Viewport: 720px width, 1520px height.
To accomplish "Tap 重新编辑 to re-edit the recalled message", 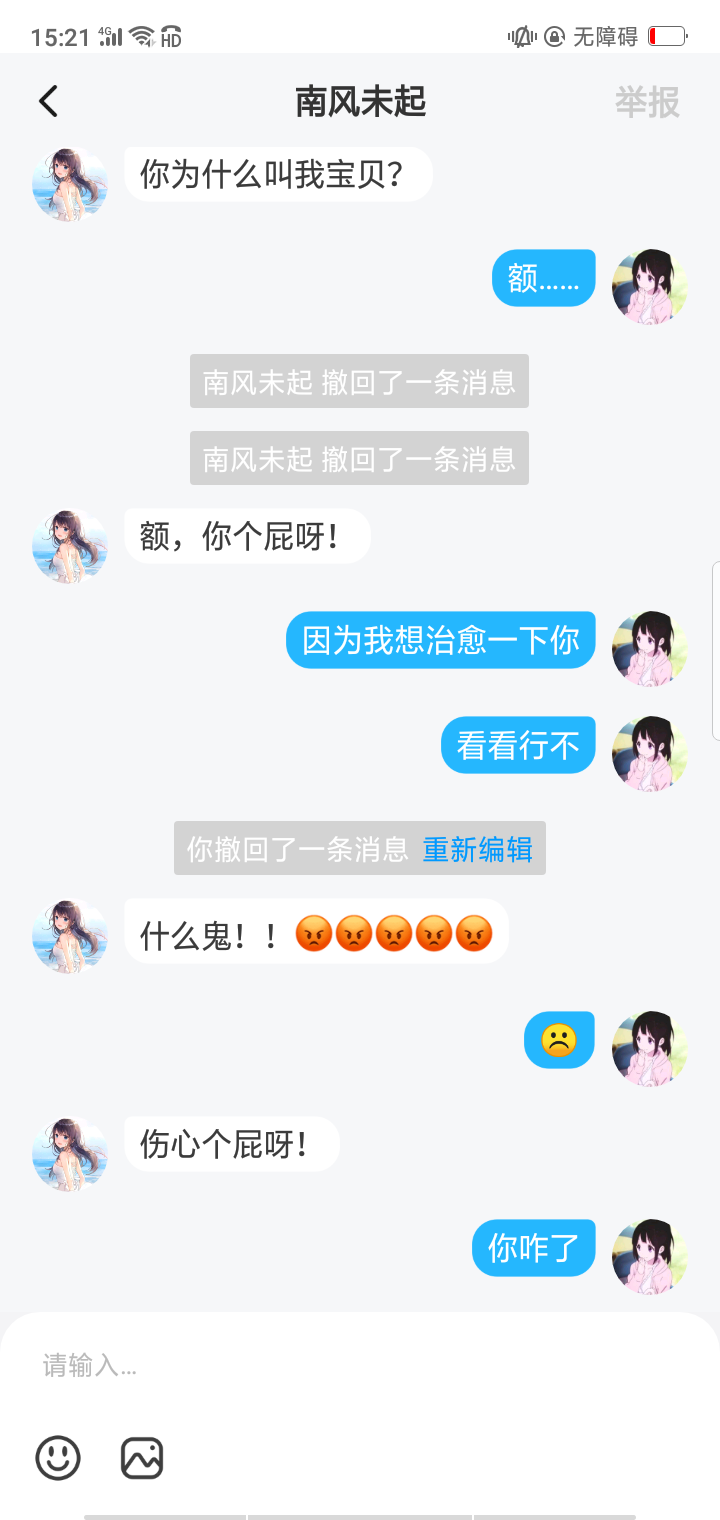I will 477,849.
